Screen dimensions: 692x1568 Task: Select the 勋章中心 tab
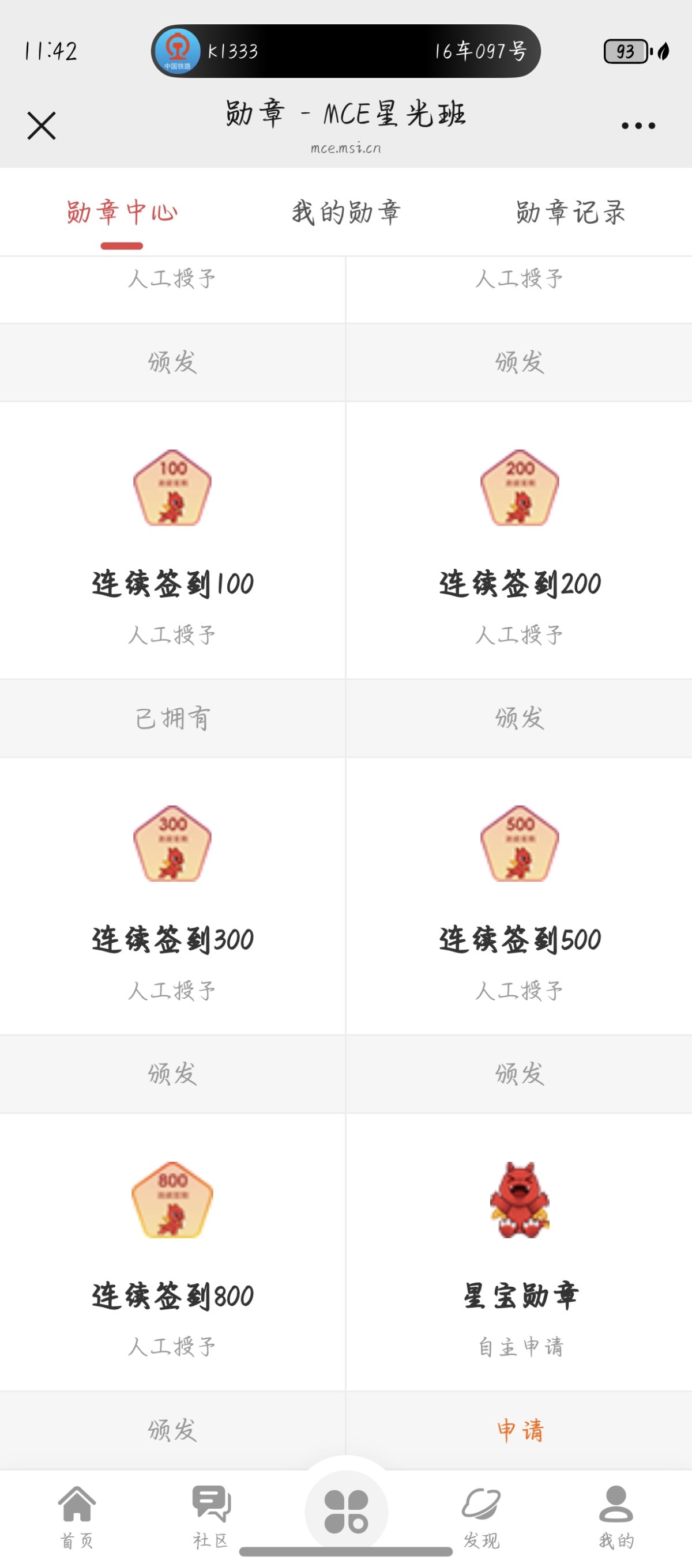coord(122,213)
